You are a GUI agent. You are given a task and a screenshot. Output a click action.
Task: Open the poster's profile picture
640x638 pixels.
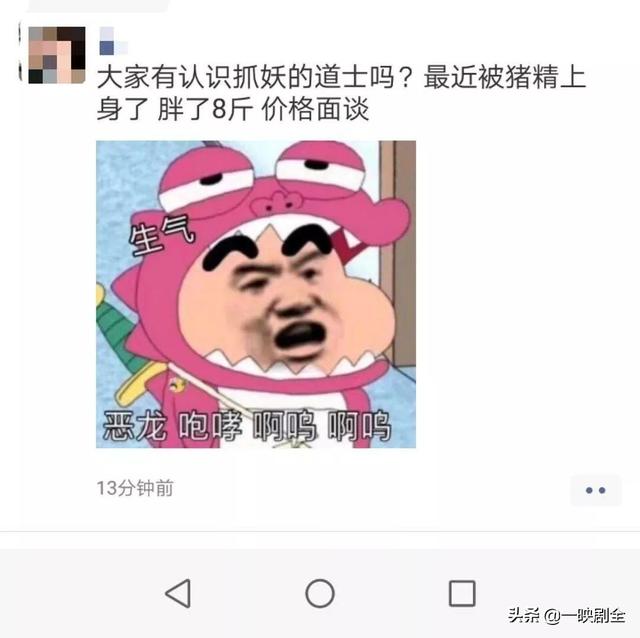56,54
